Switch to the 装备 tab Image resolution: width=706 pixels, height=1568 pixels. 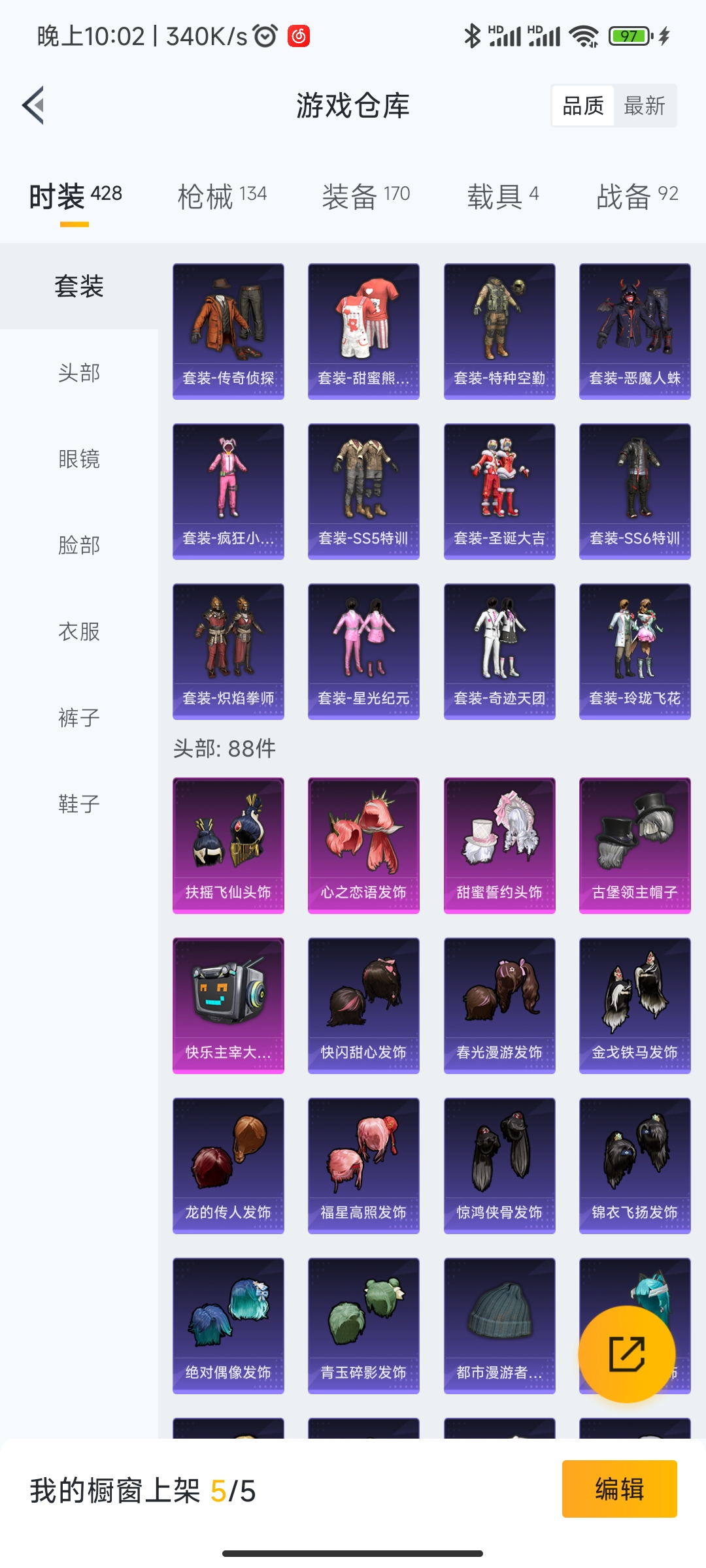tap(366, 196)
